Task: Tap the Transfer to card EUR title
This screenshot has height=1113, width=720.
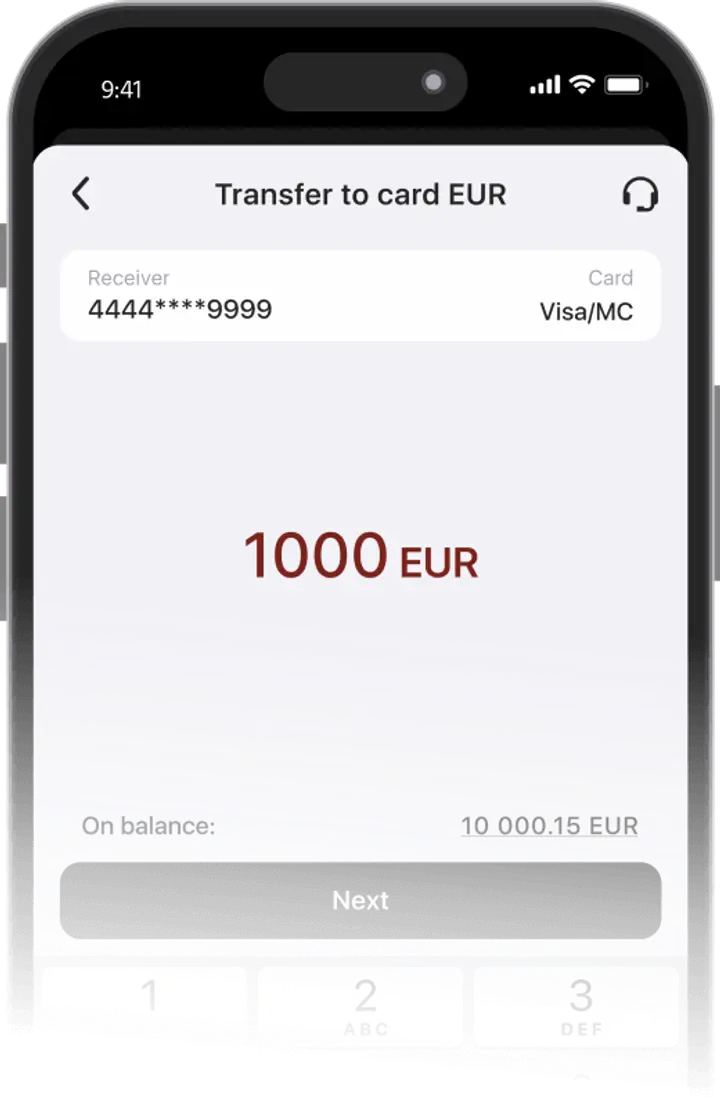Action: (x=362, y=195)
